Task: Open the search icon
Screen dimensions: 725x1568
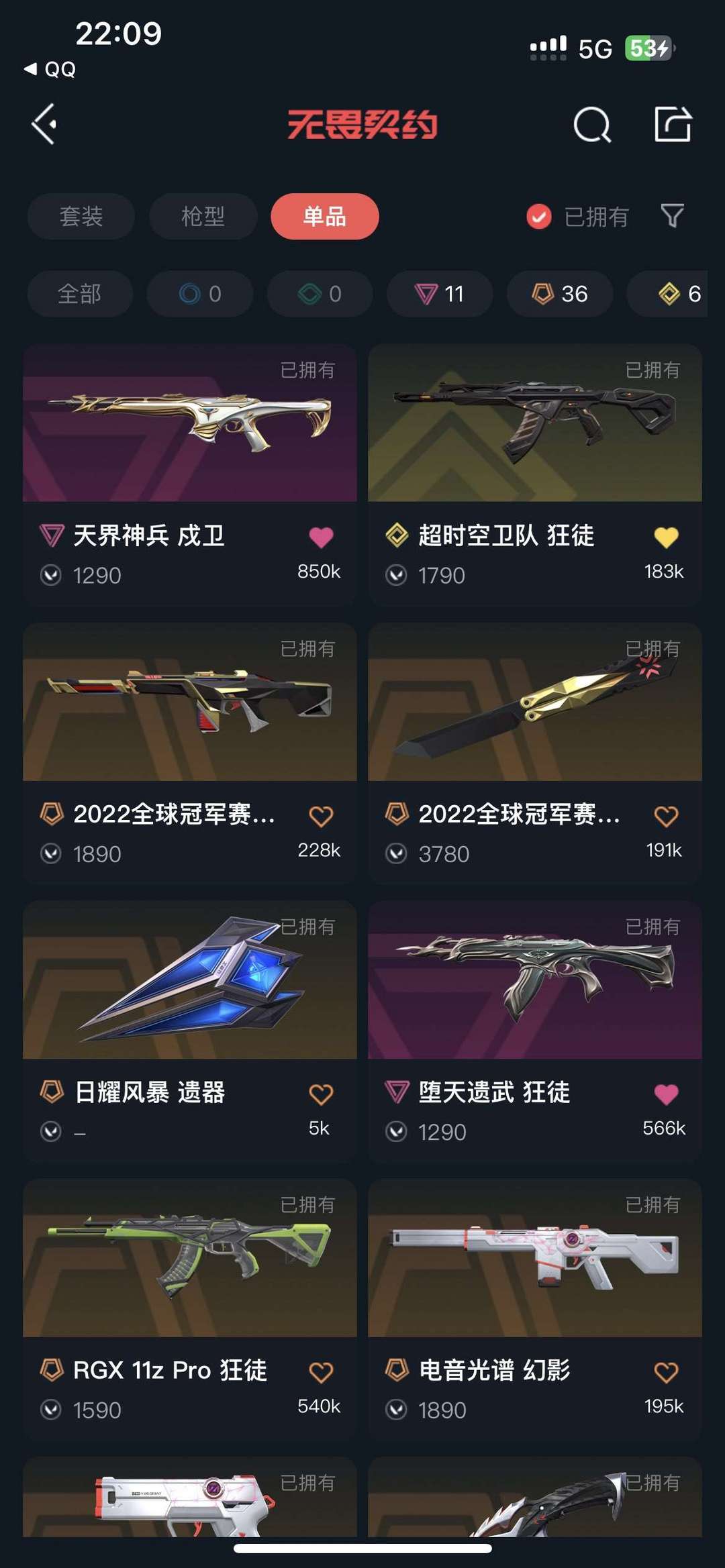Action: pyautogui.click(x=592, y=125)
